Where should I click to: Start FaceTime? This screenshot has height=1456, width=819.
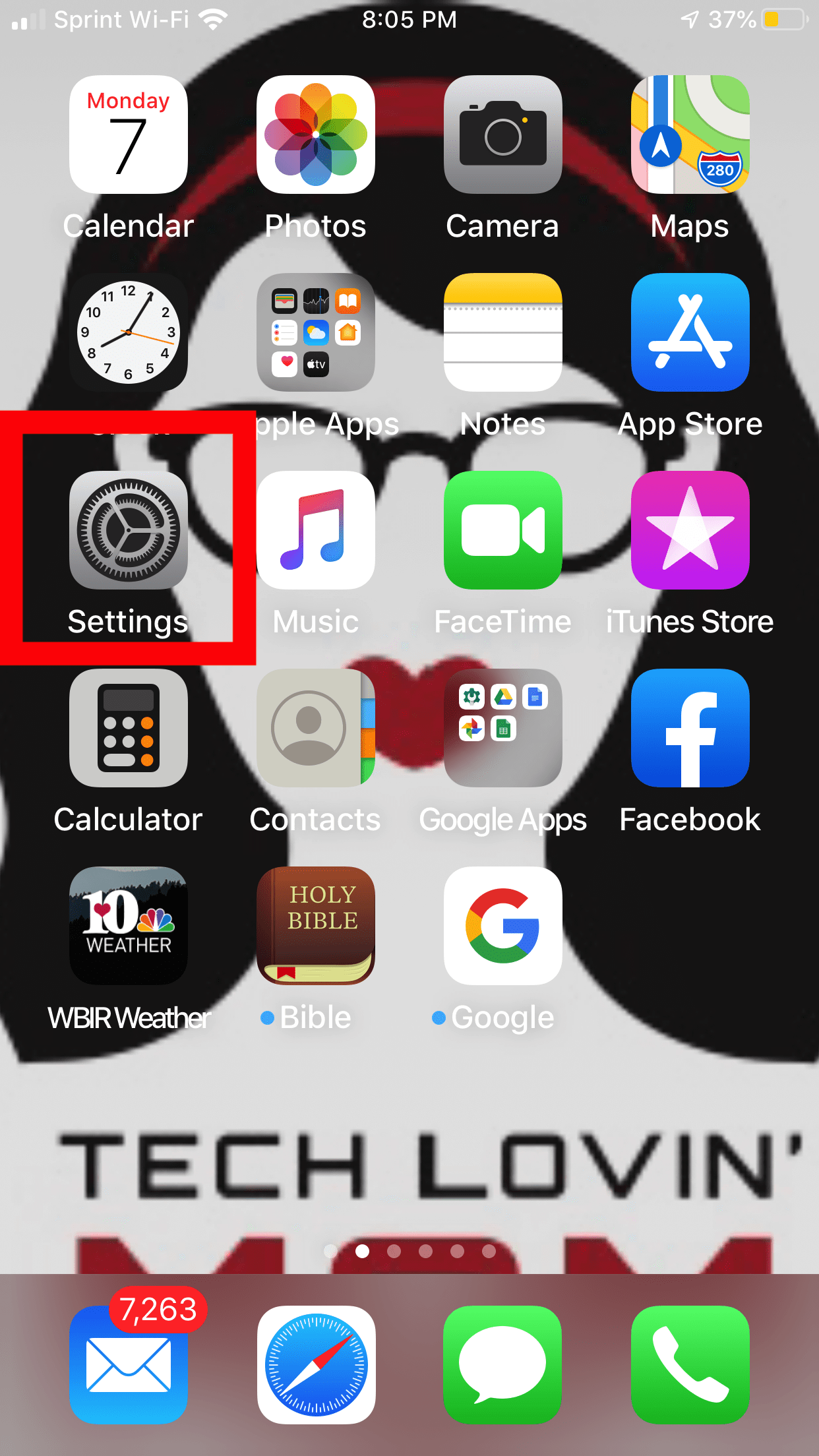point(503,530)
